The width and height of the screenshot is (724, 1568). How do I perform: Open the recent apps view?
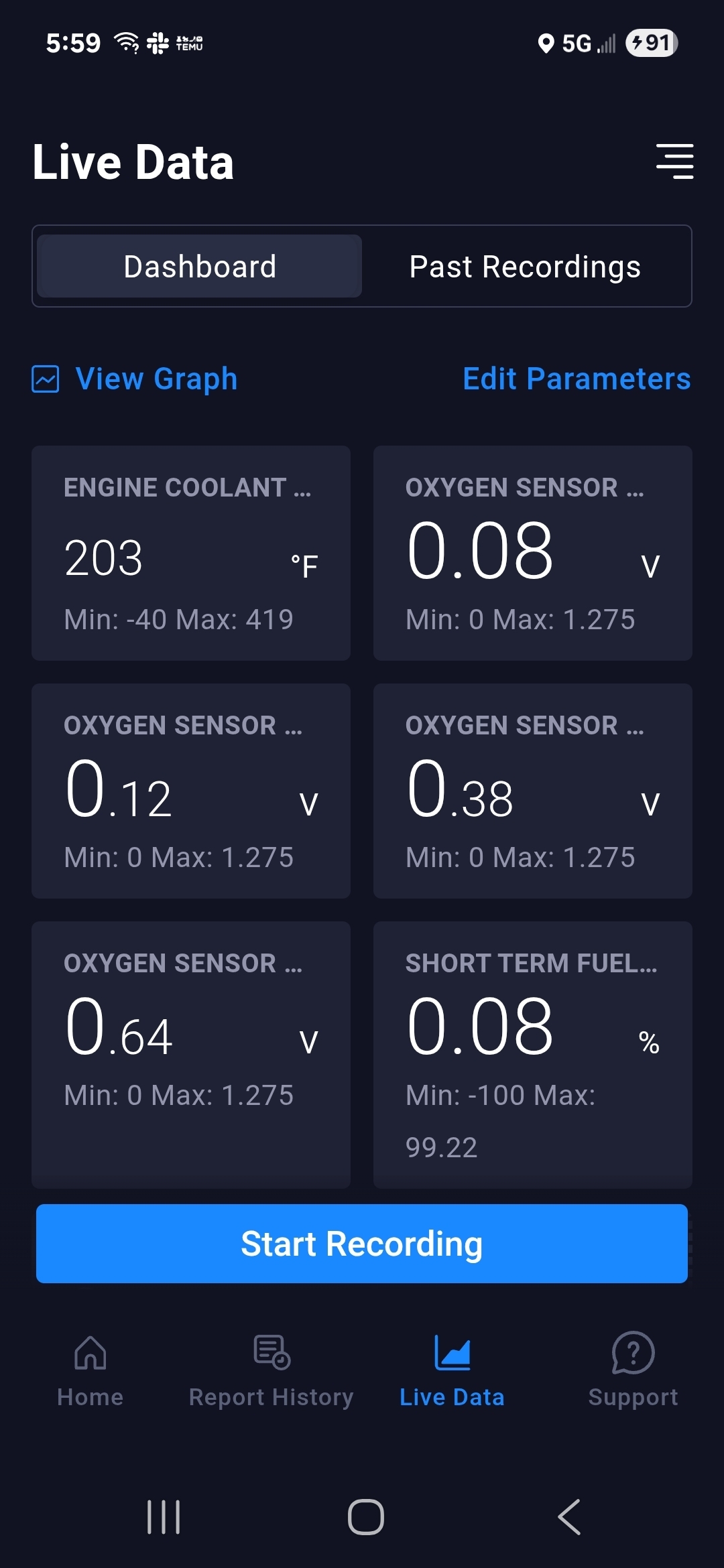164,1517
